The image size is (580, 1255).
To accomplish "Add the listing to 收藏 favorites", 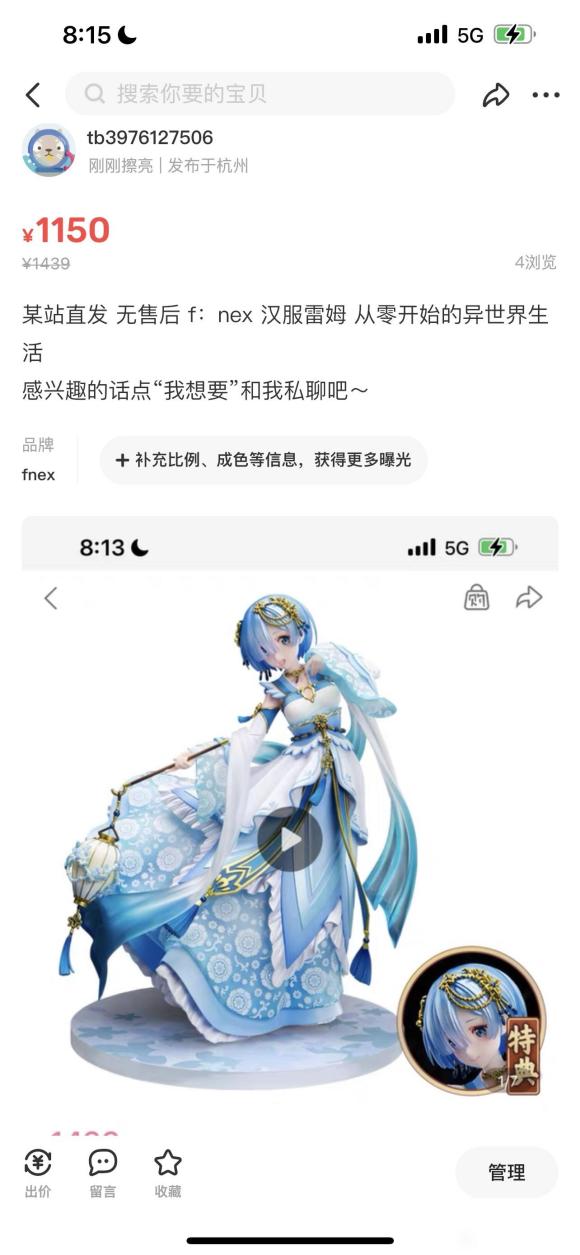I will [x=168, y=1172].
